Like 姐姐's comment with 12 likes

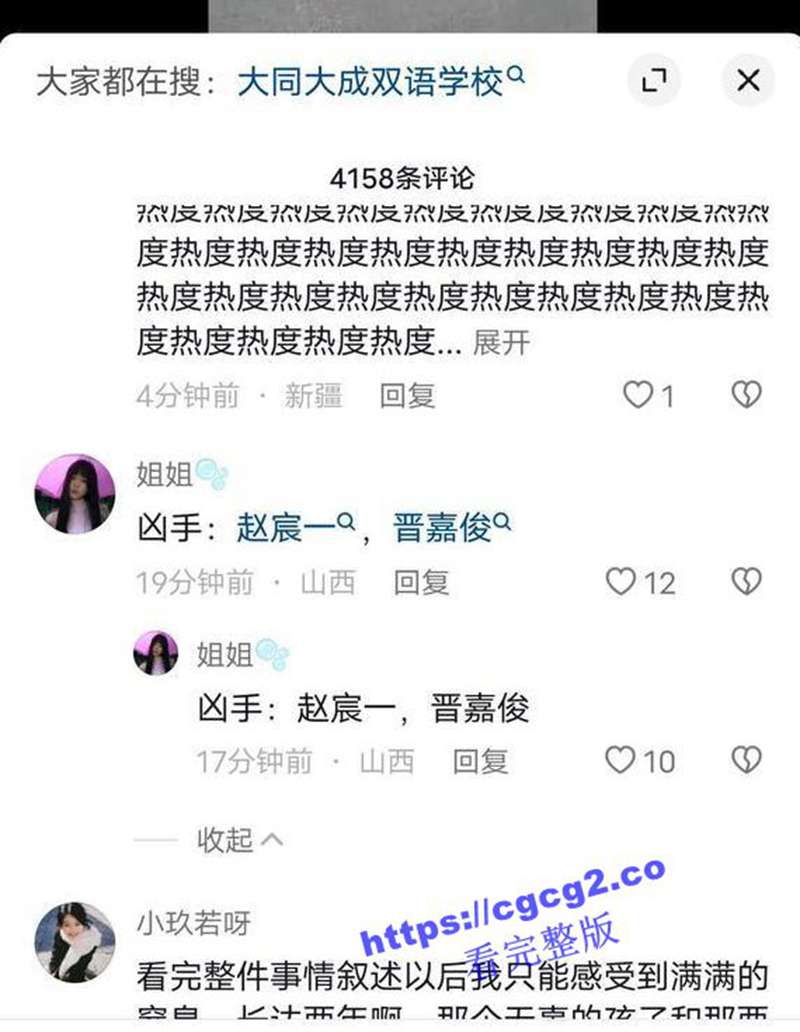tap(622, 582)
